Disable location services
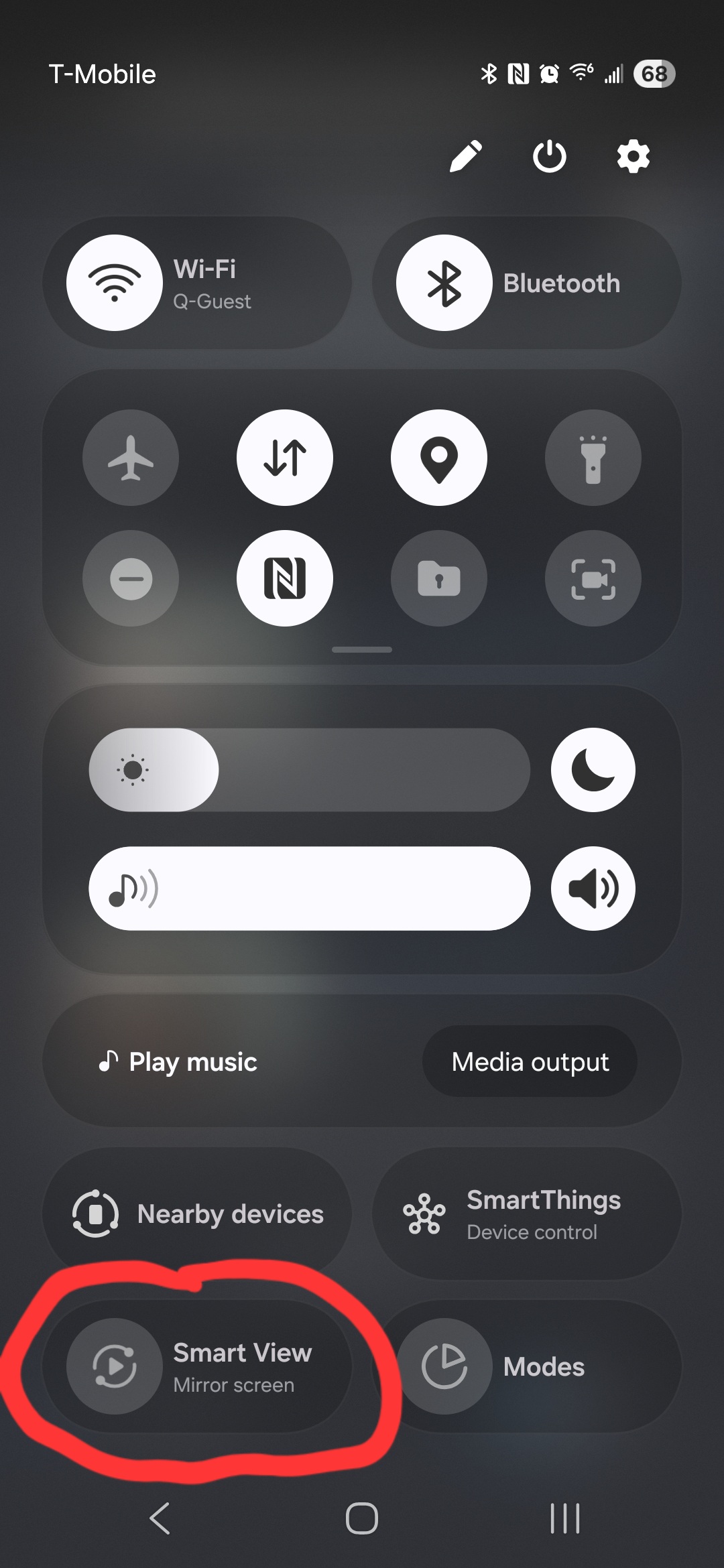Image resolution: width=724 pixels, height=1568 pixels. click(x=439, y=458)
